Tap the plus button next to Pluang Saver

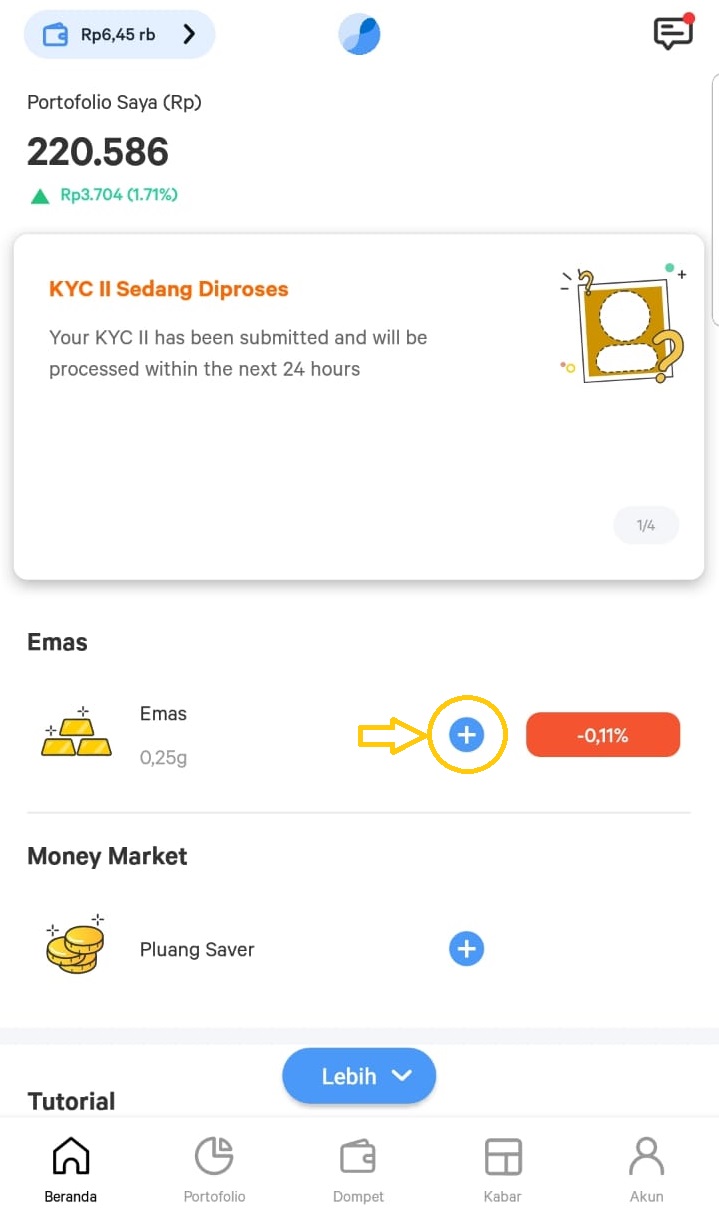(466, 949)
